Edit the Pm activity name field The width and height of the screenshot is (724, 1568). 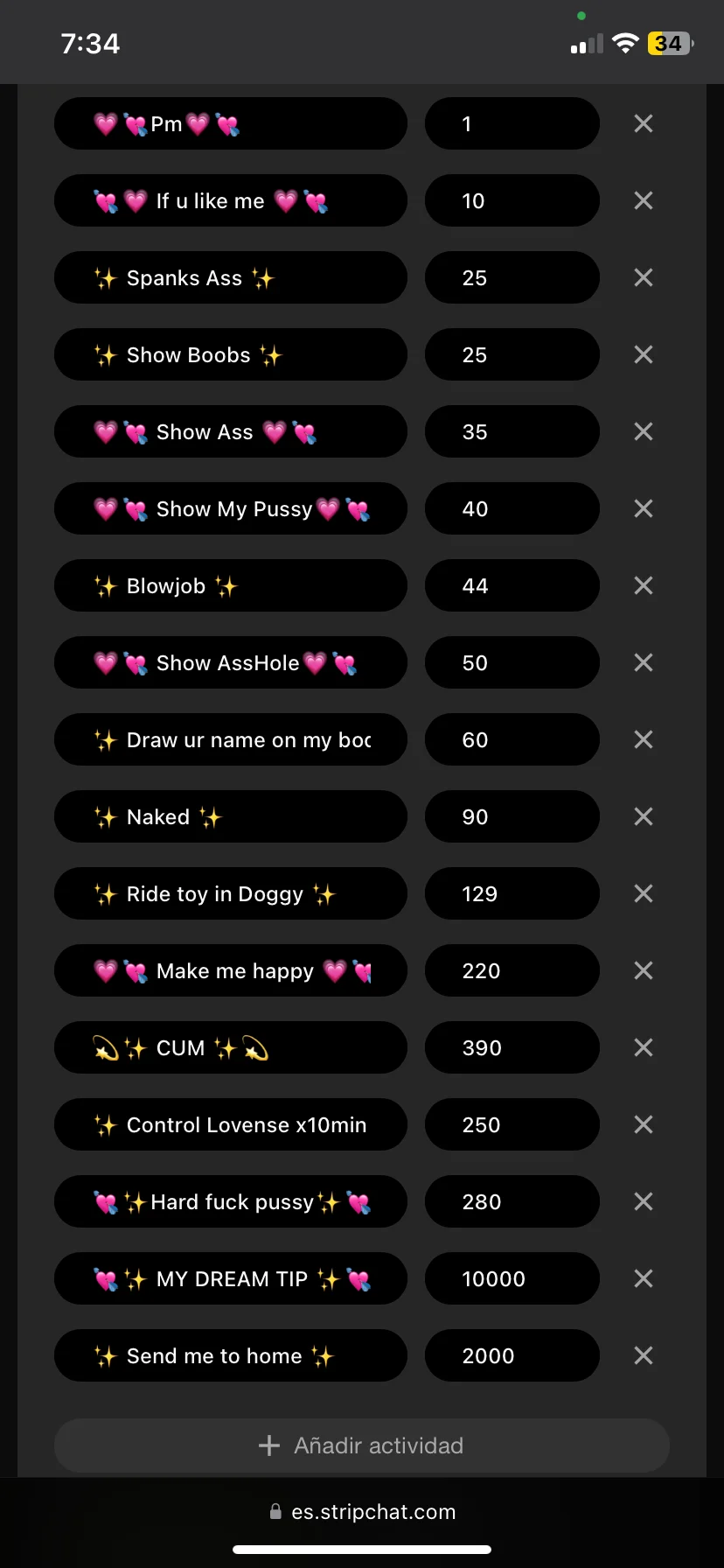(x=230, y=123)
